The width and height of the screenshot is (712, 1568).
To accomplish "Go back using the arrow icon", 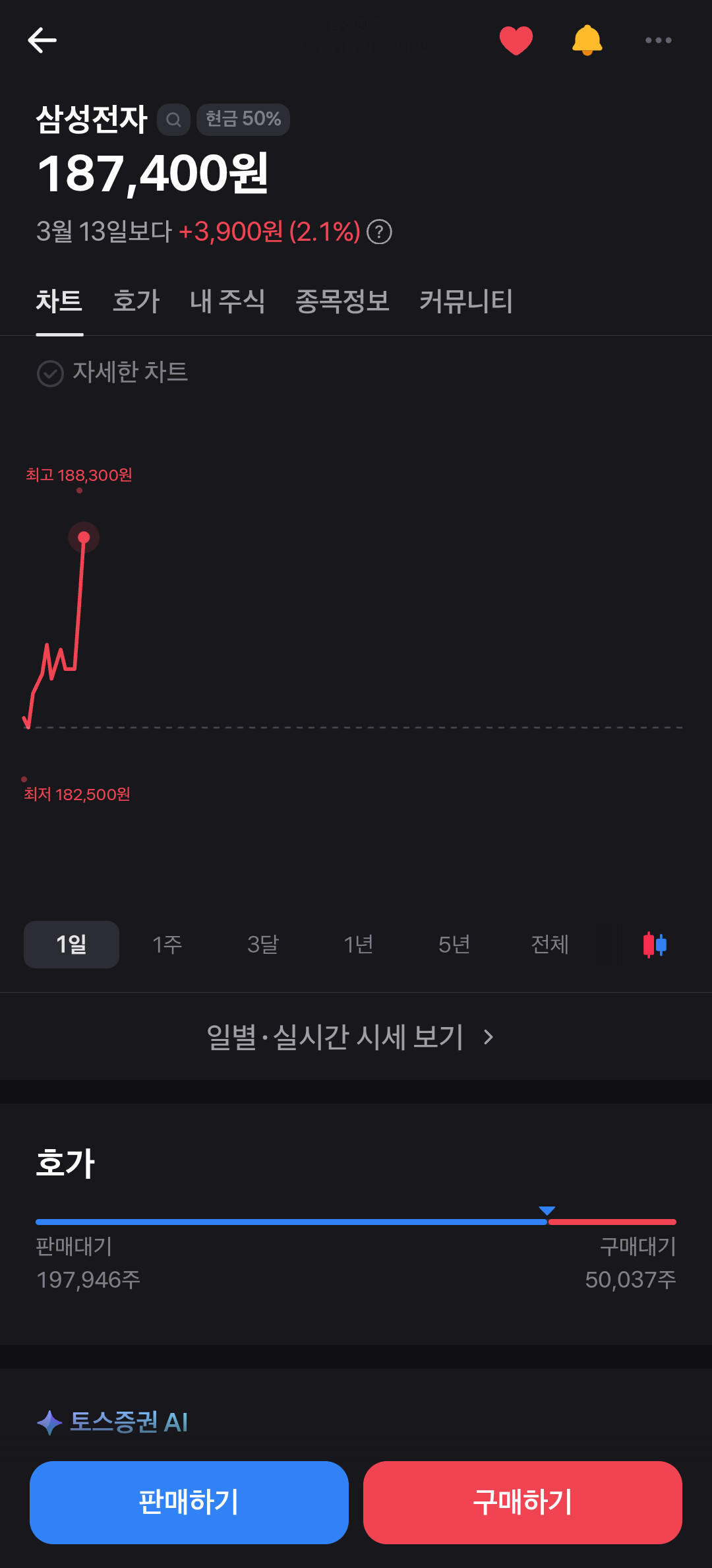I will (x=42, y=40).
